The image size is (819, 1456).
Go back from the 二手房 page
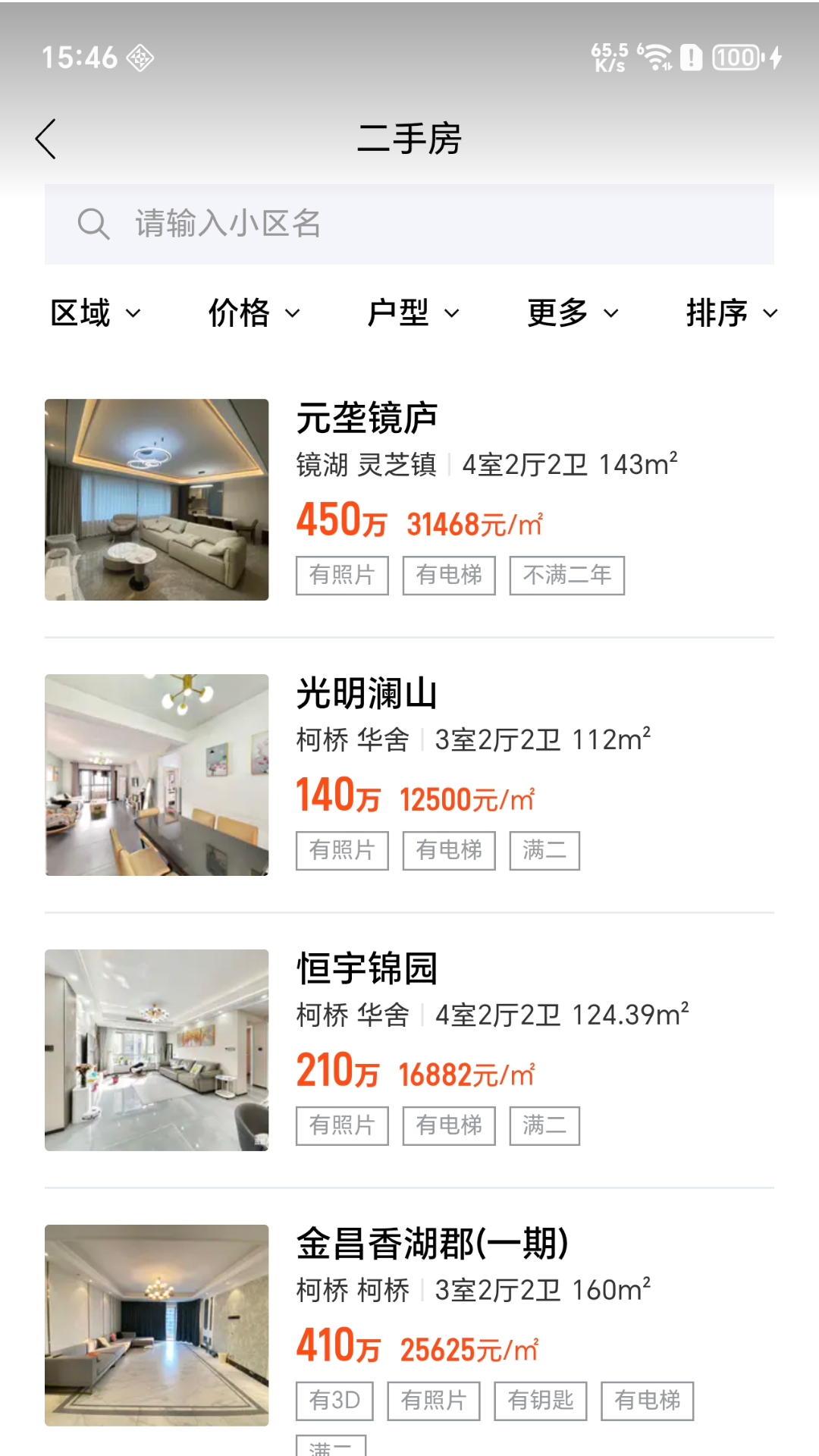click(45, 139)
